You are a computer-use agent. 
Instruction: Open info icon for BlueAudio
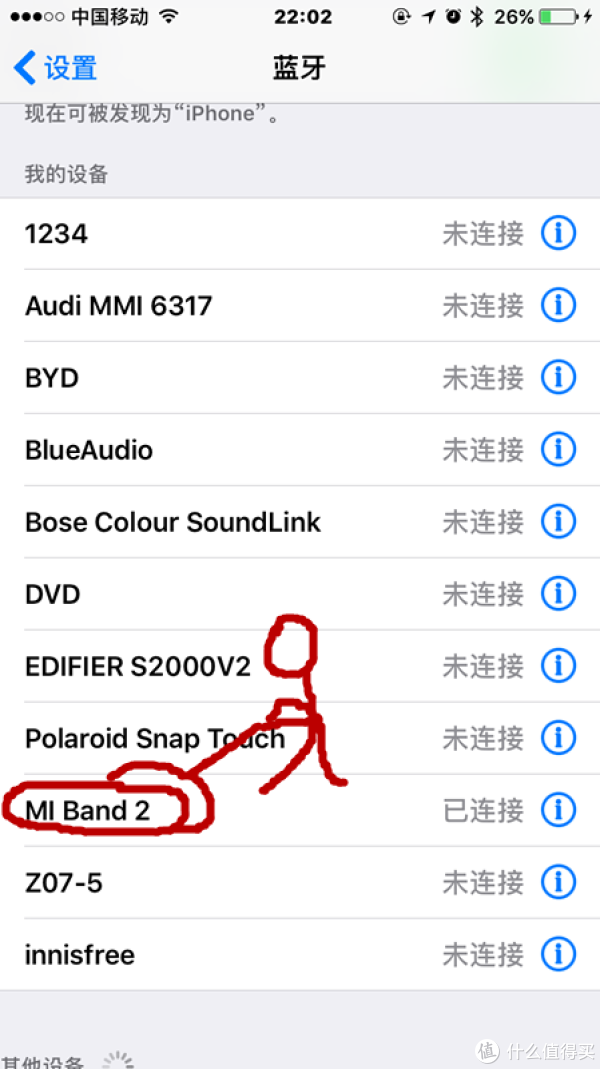(558, 450)
